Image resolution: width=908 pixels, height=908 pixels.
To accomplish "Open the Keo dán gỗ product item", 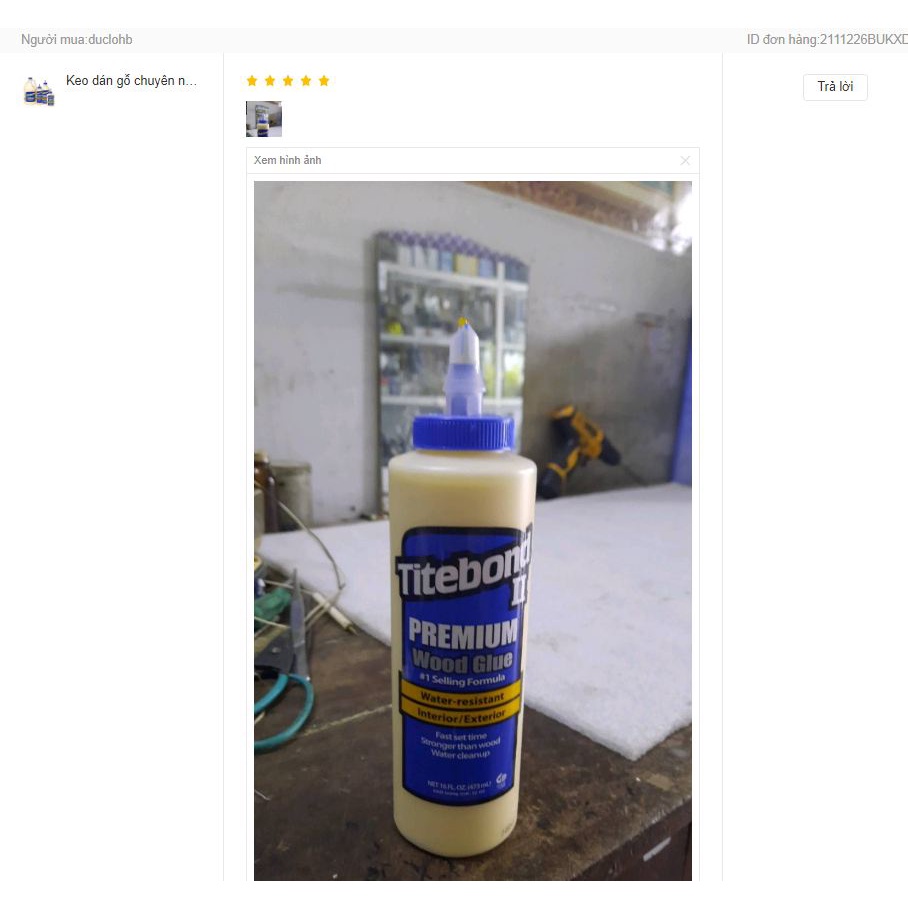I will coord(131,81).
